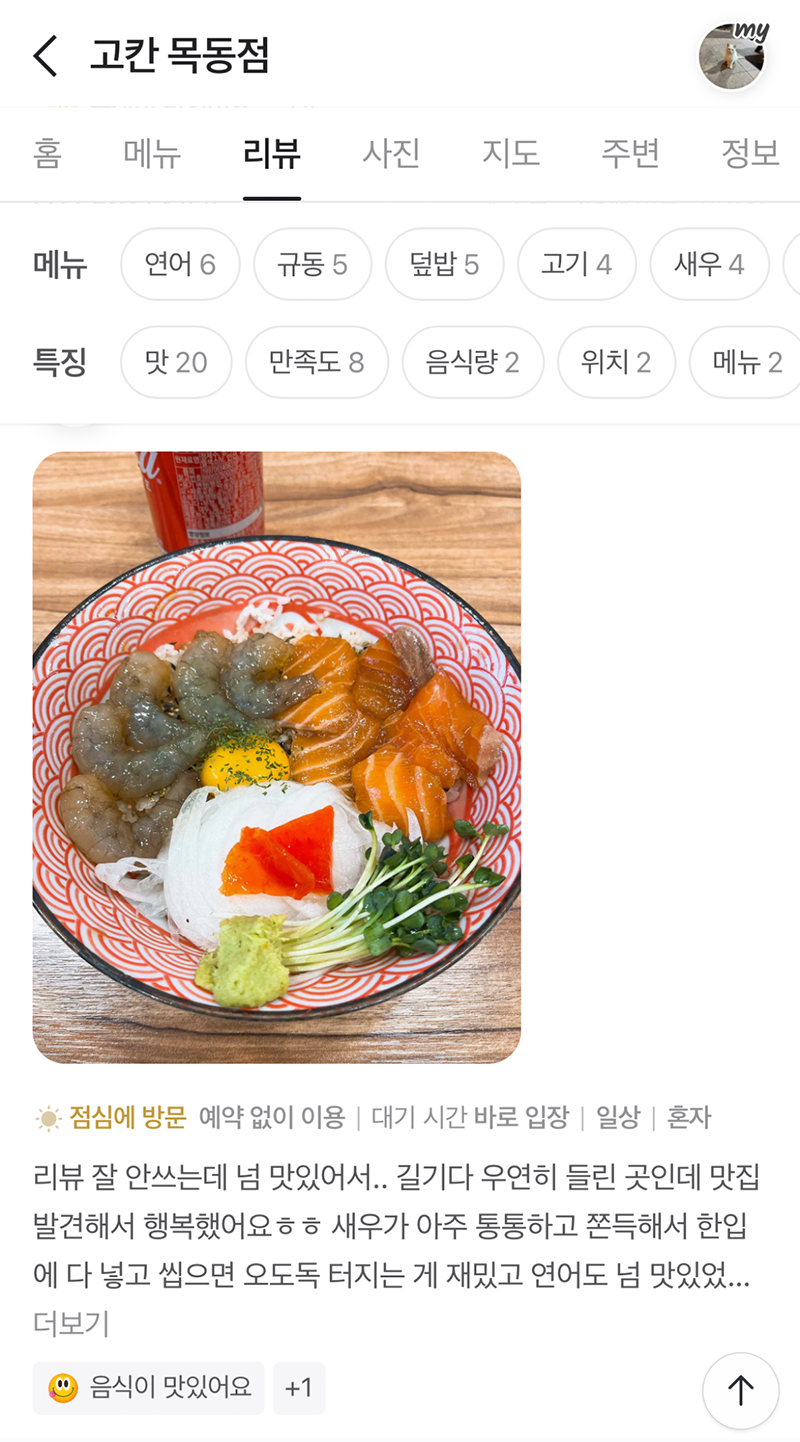800x1442 pixels.
Task: Open the 지도 tab
Action: click(511, 153)
